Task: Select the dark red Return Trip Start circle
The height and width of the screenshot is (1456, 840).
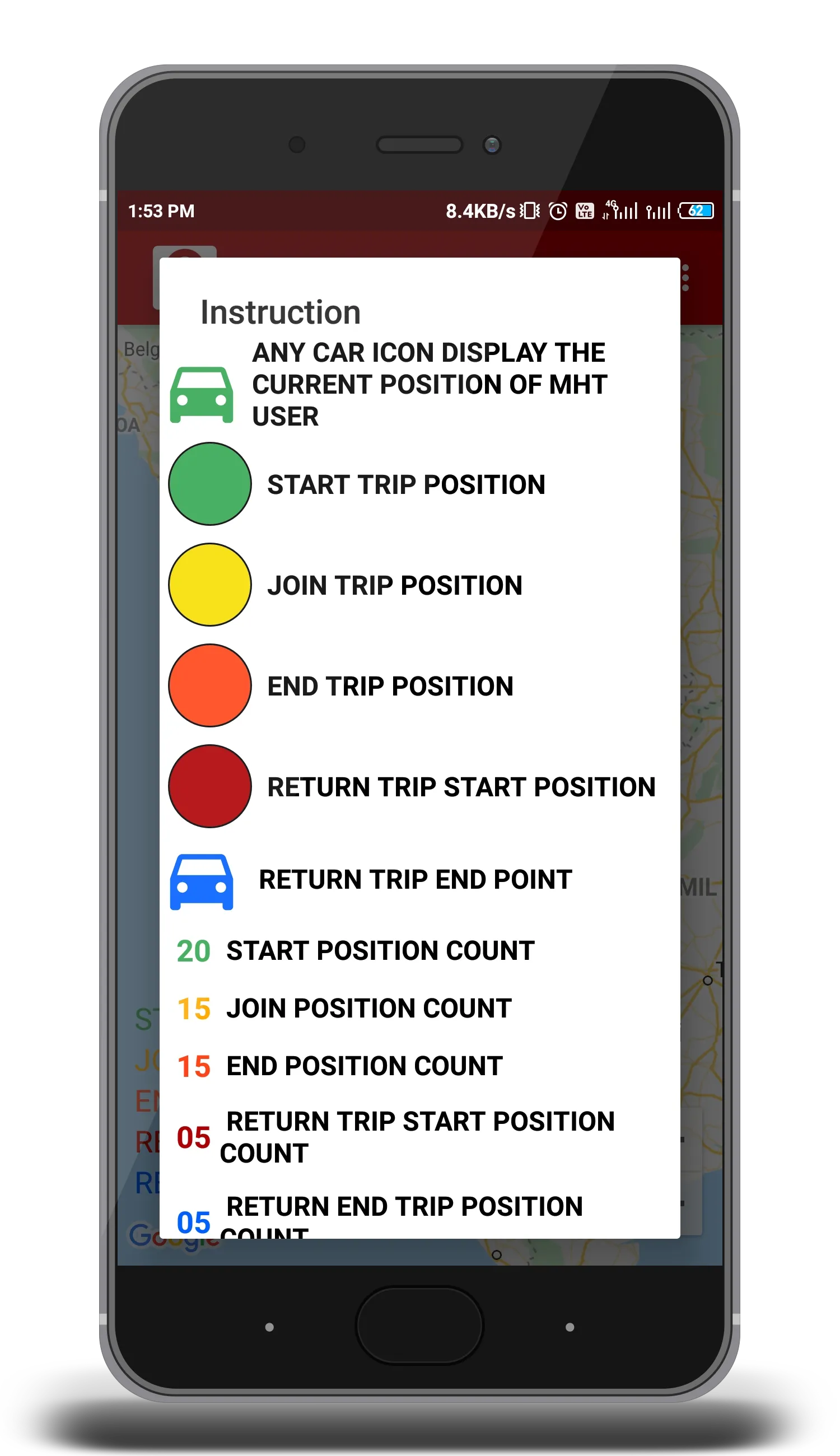Action: (x=209, y=786)
